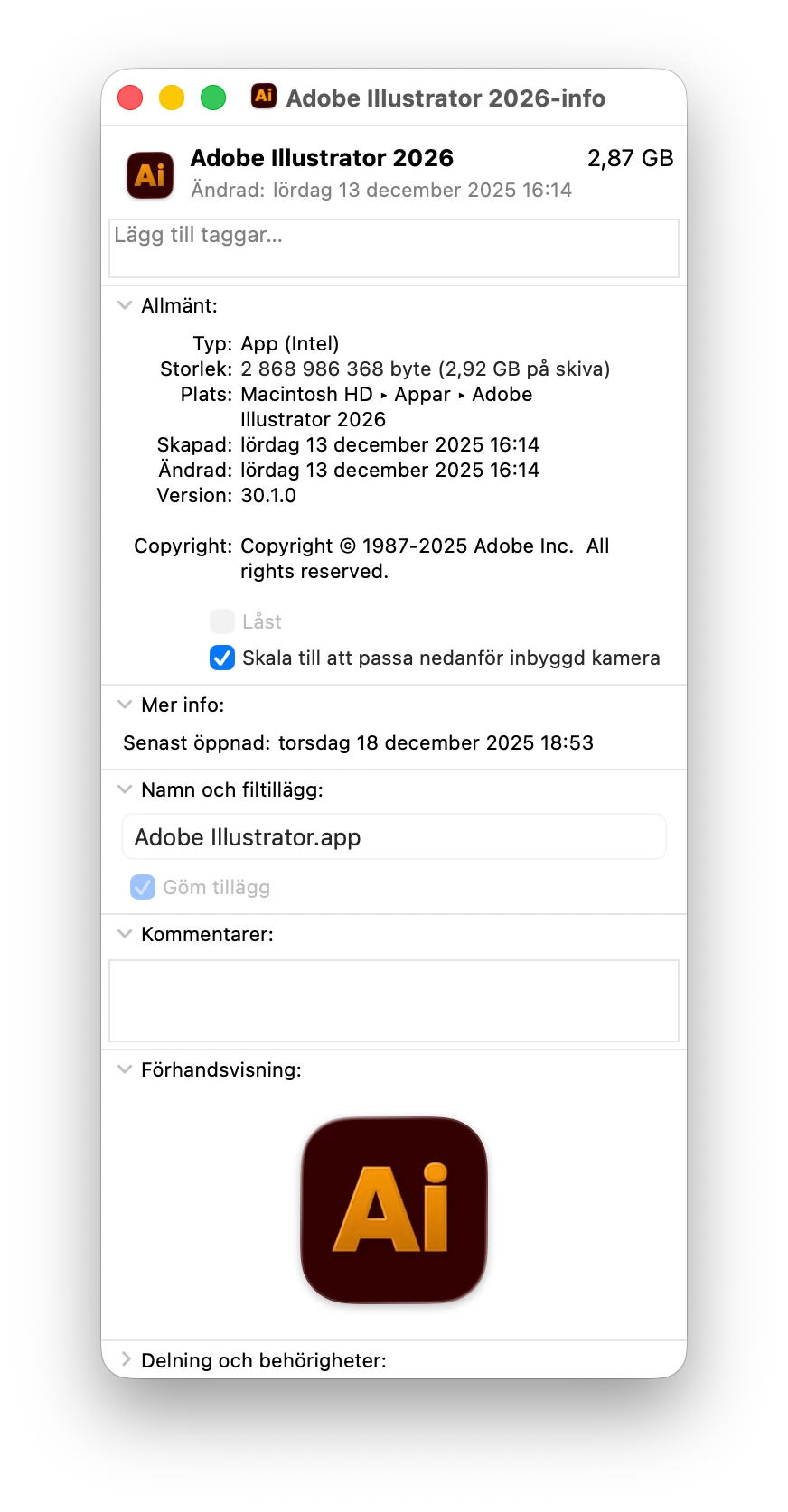Collapse the Allmänt section
The width and height of the screenshot is (788, 1512).
[125, 305]
